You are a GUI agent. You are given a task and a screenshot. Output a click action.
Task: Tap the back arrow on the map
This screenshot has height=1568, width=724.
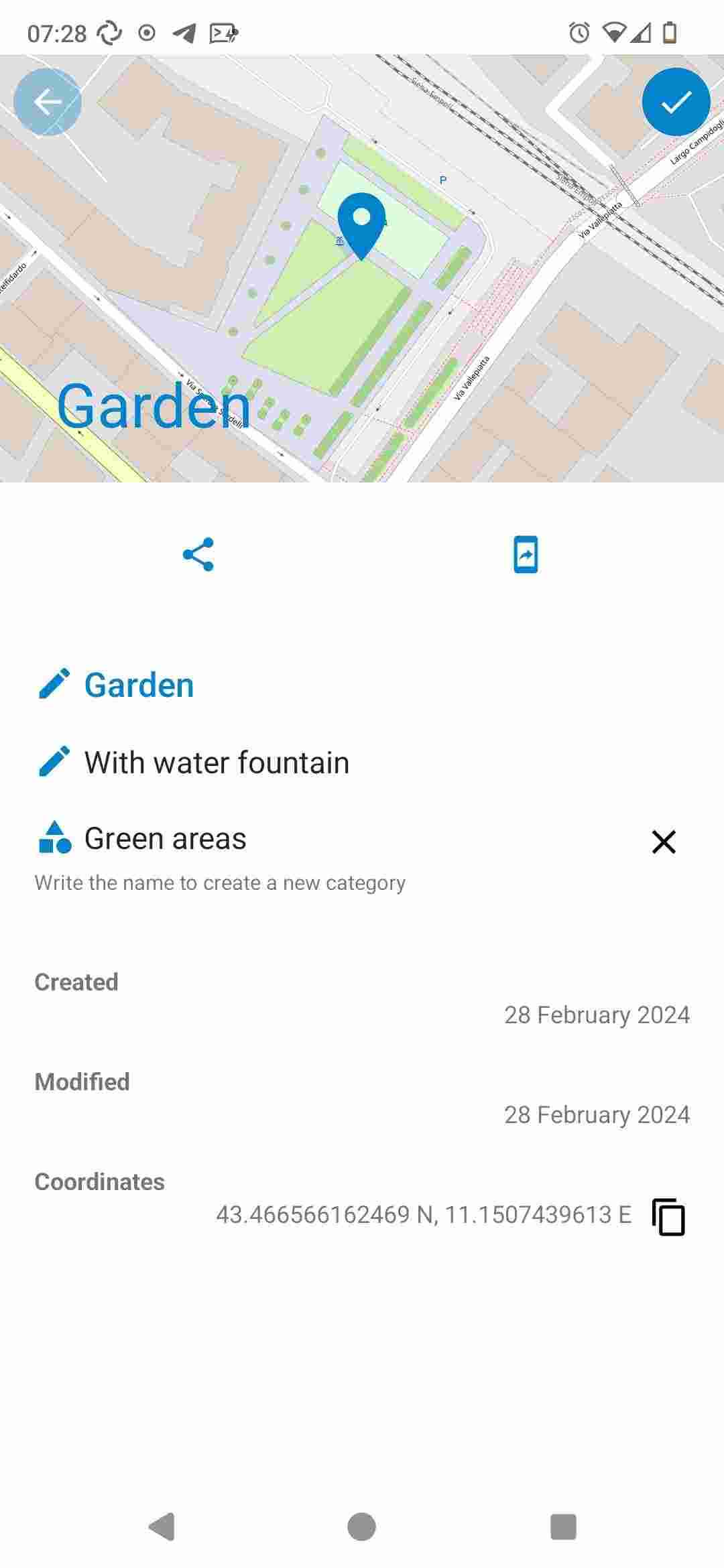[x=48, y=102]
